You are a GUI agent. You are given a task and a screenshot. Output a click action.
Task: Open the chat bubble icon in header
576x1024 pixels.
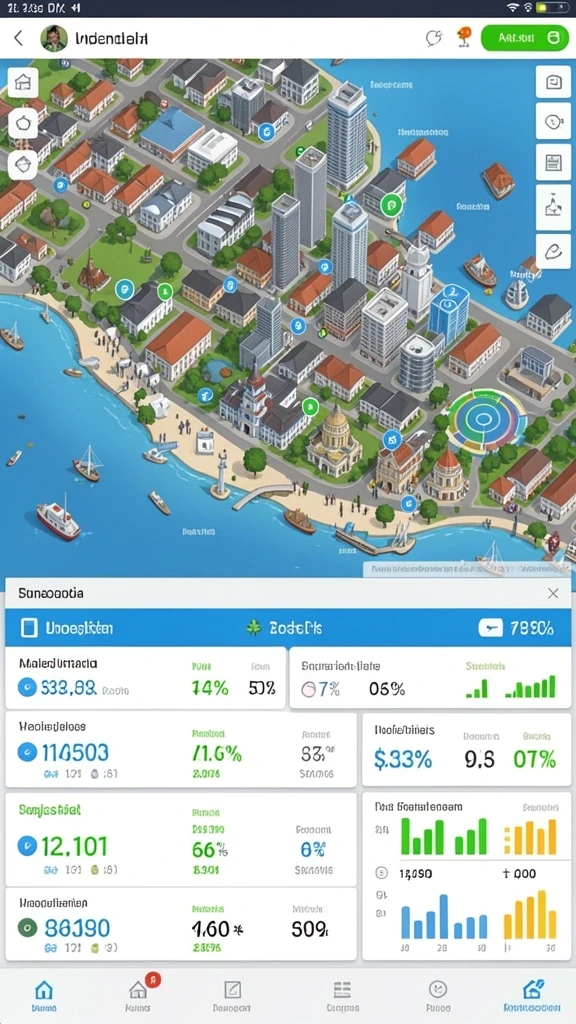[x=434, y=38]
